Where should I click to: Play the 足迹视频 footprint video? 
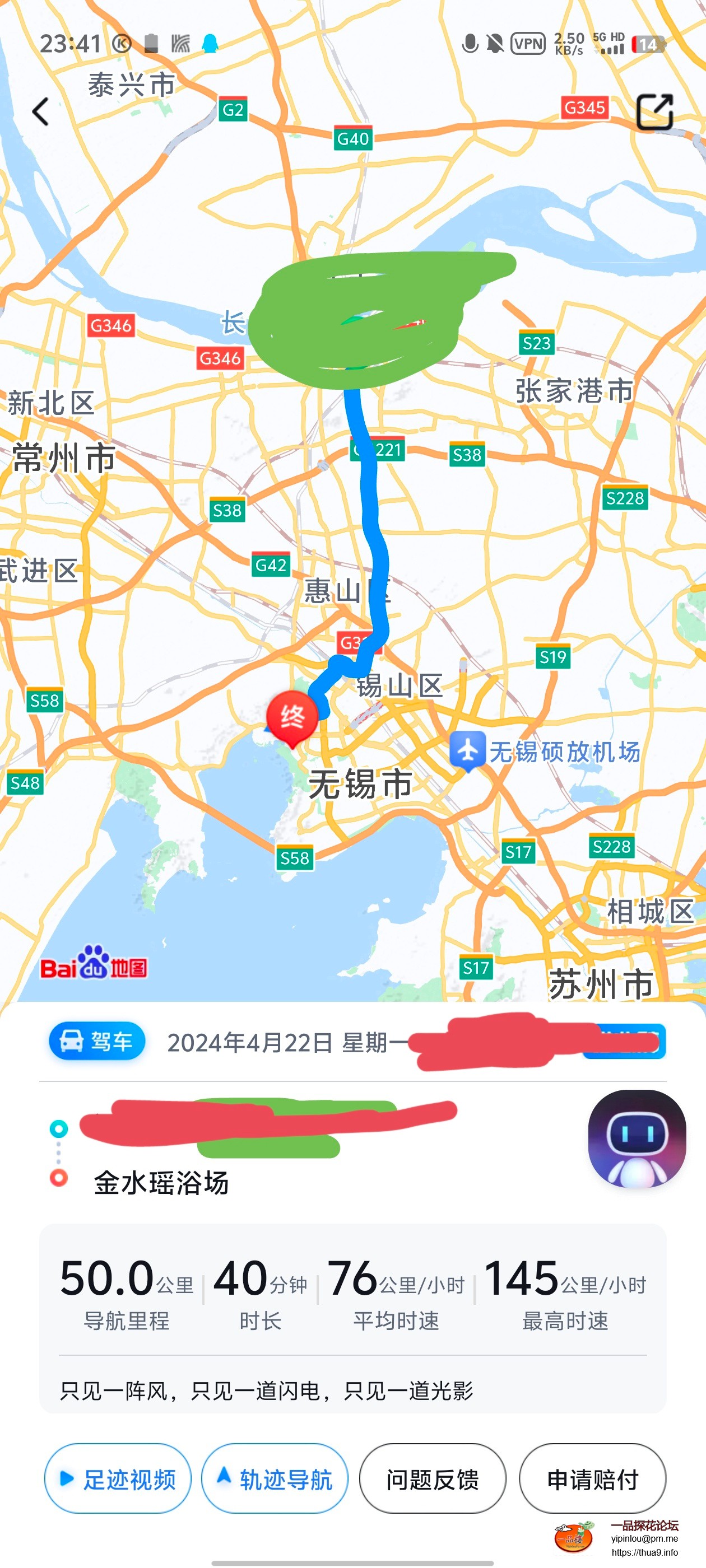(118, 1478)
